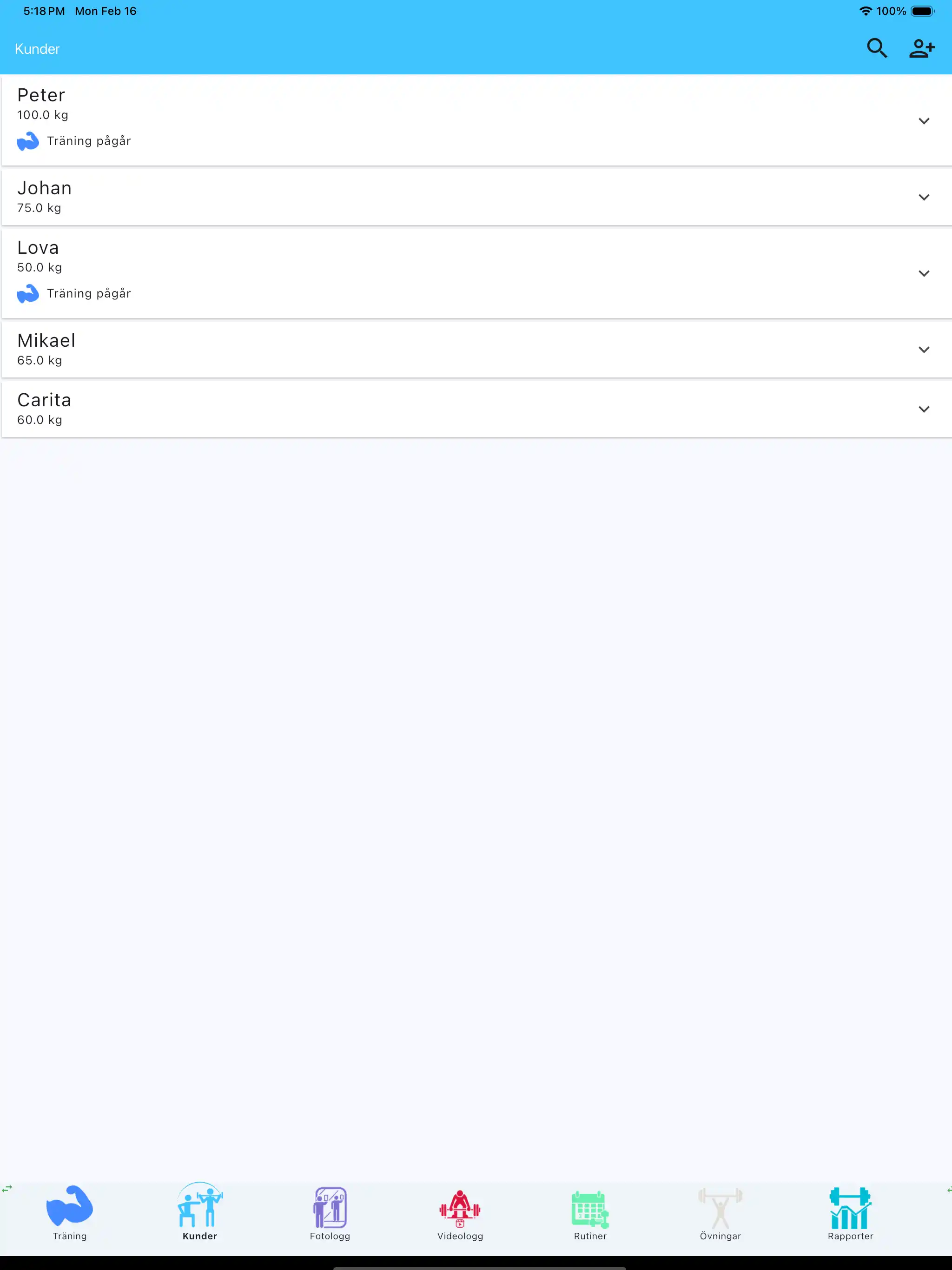Open the customer search
The image size is (952, 1270).
[876, 48]
